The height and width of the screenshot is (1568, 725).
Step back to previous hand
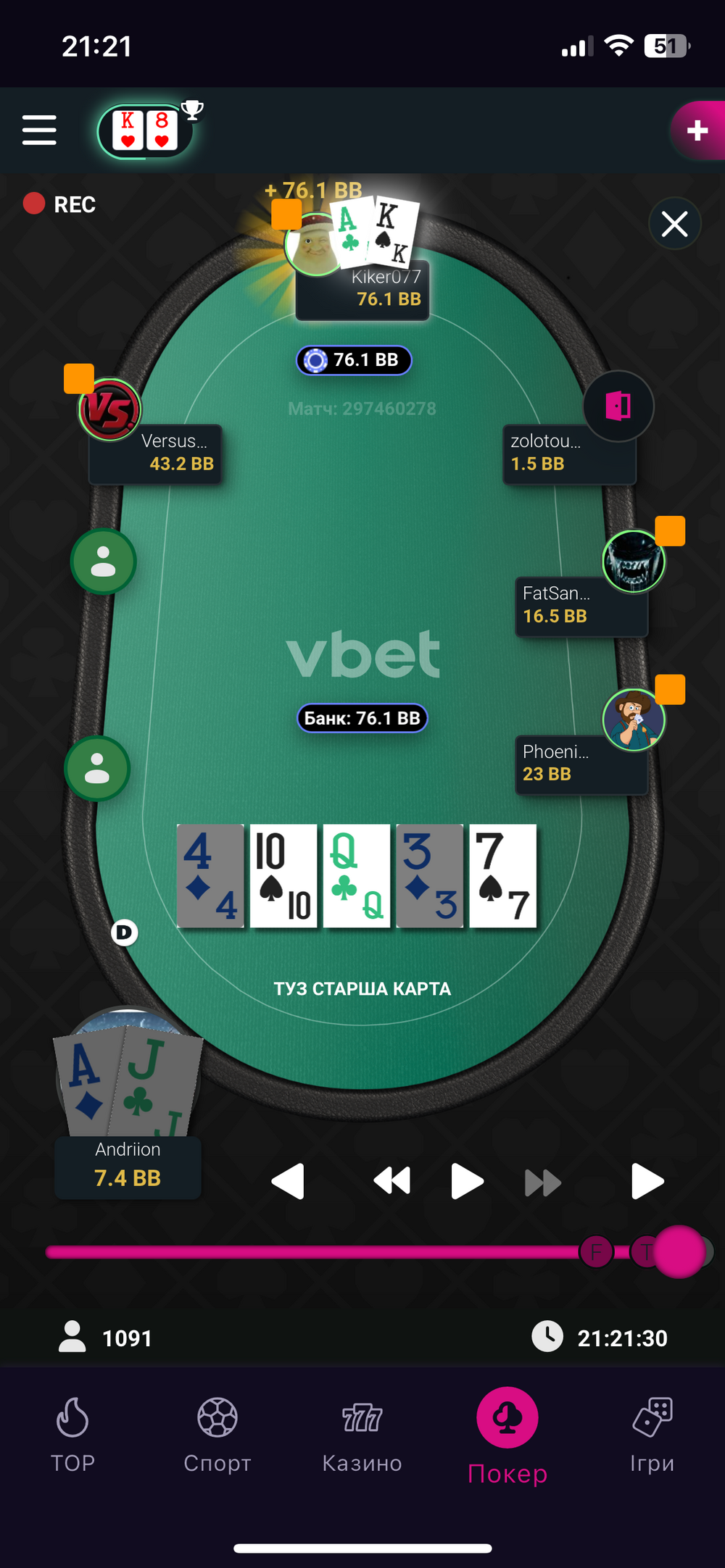(288, 1182)
